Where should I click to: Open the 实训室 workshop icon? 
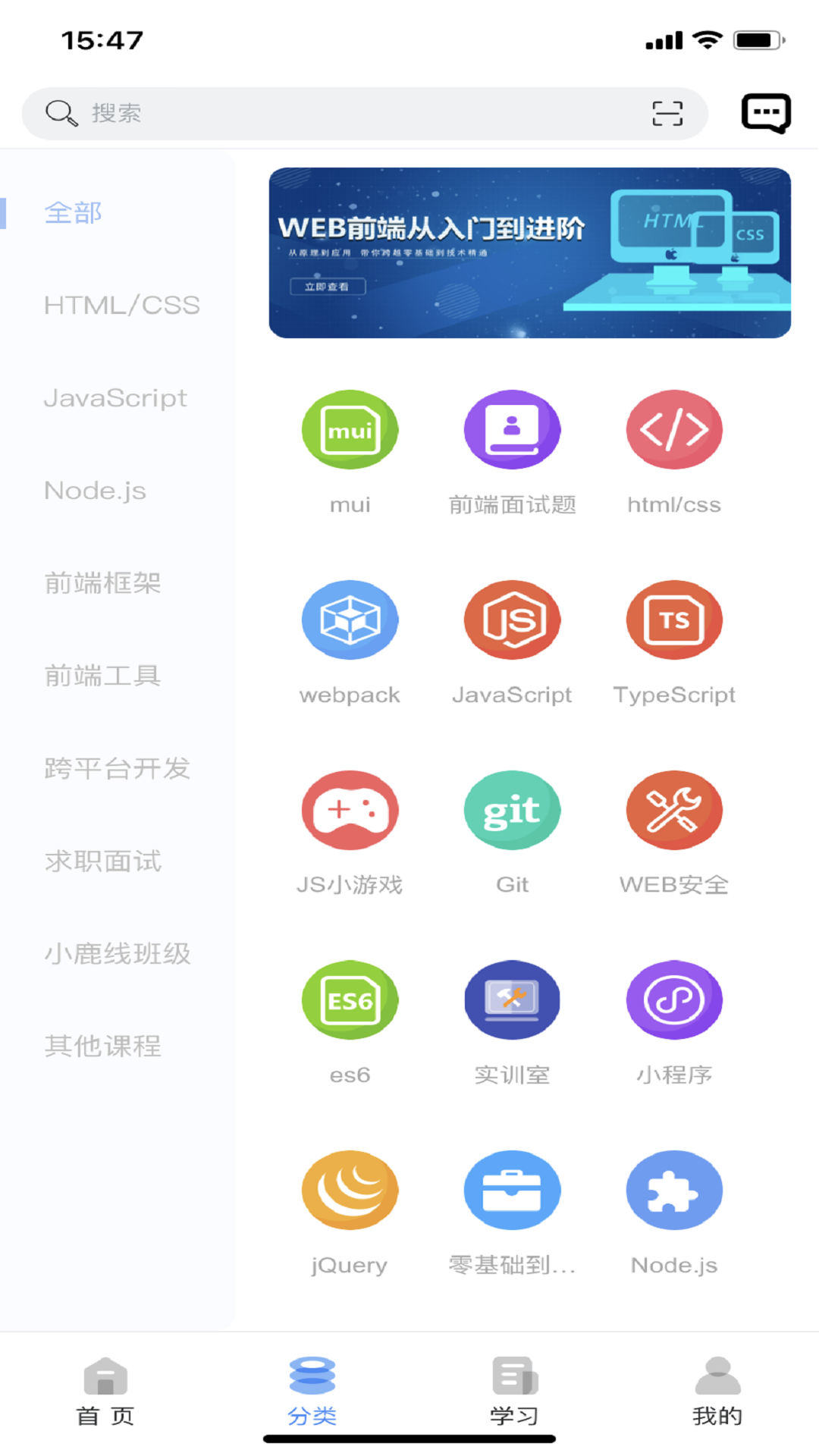pyautogui.click(x=512, y=999)
